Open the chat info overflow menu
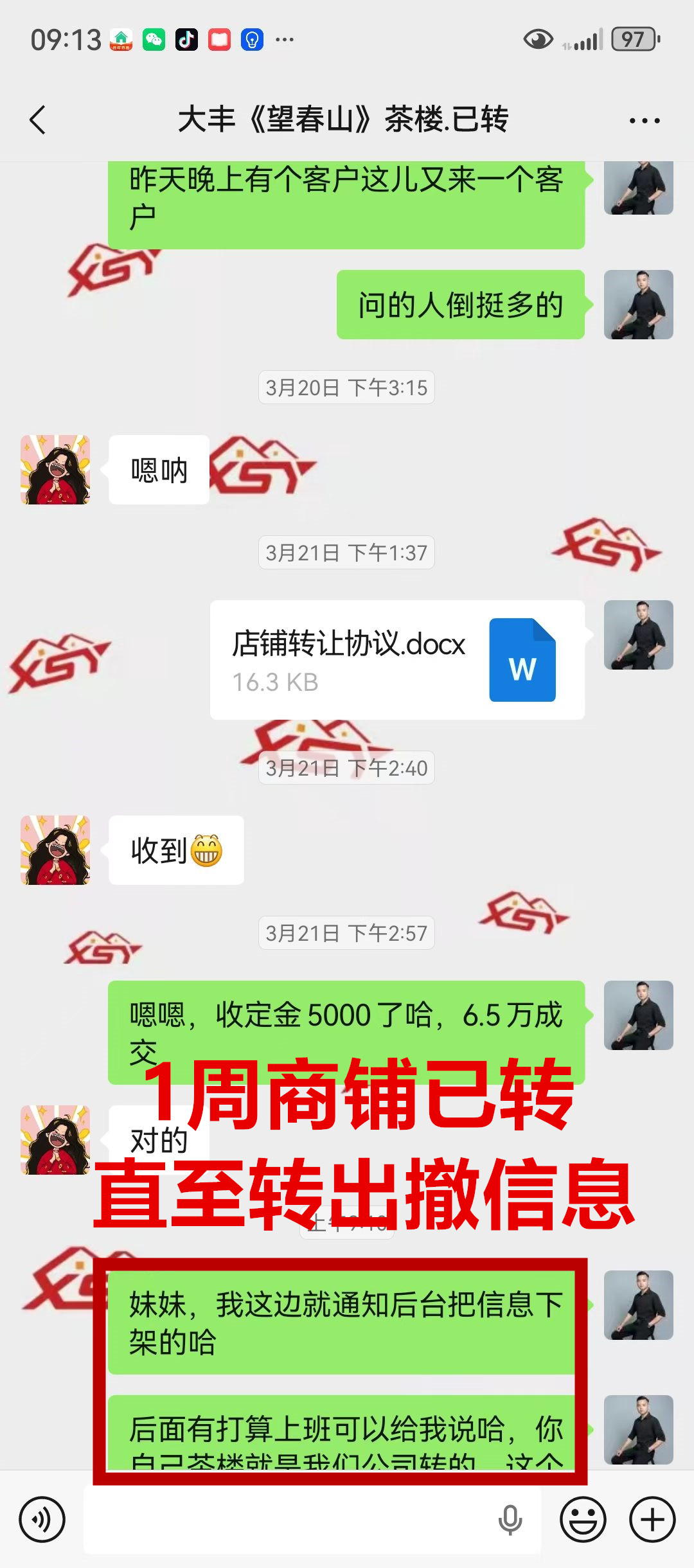 click(x=645, y=120)
